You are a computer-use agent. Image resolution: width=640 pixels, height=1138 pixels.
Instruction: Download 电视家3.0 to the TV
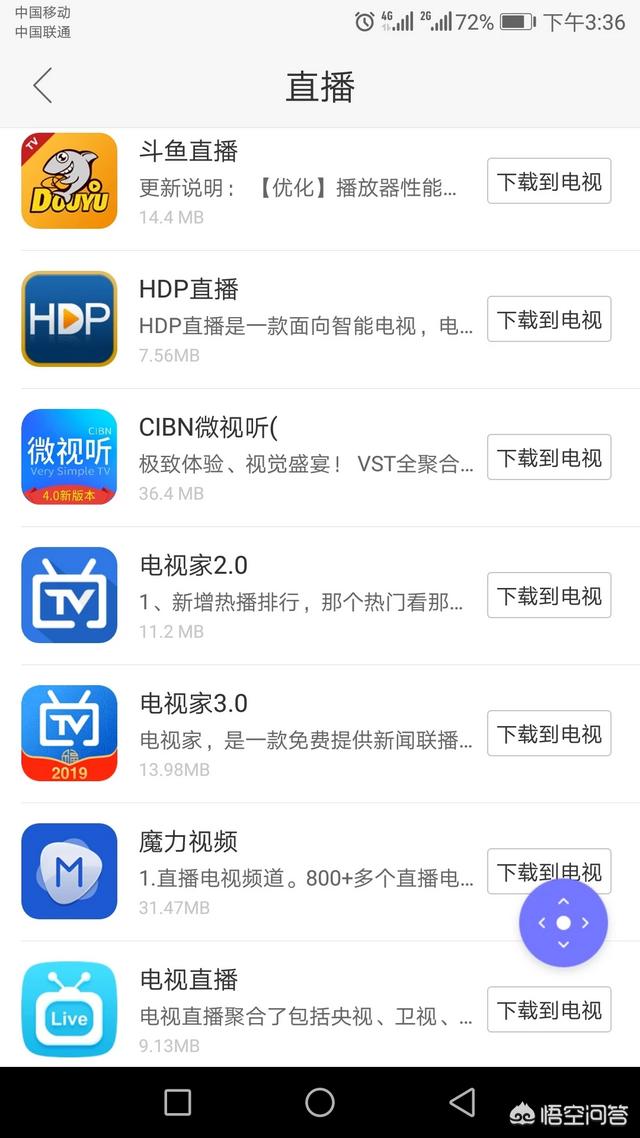[549, 734]
